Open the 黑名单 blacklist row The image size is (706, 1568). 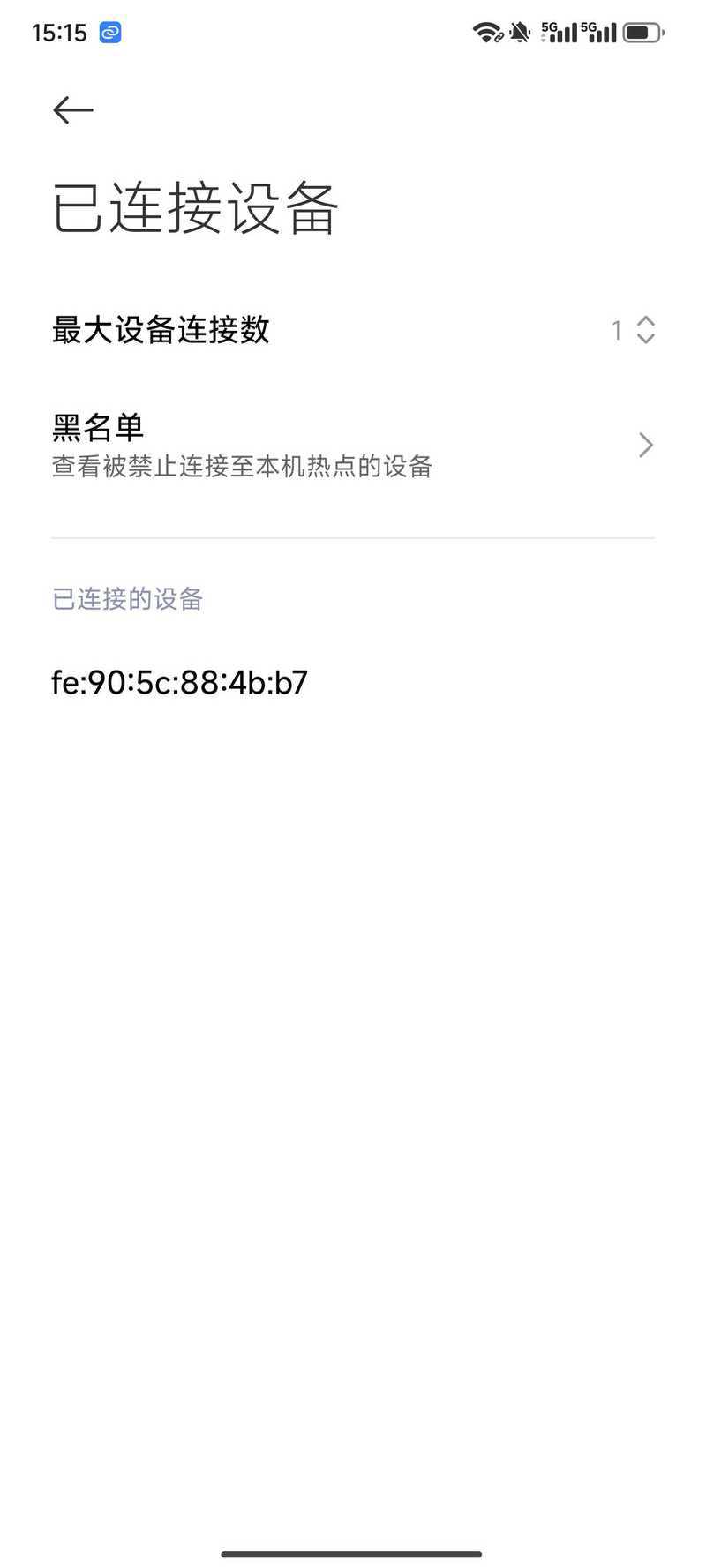[x=353, y=445]
